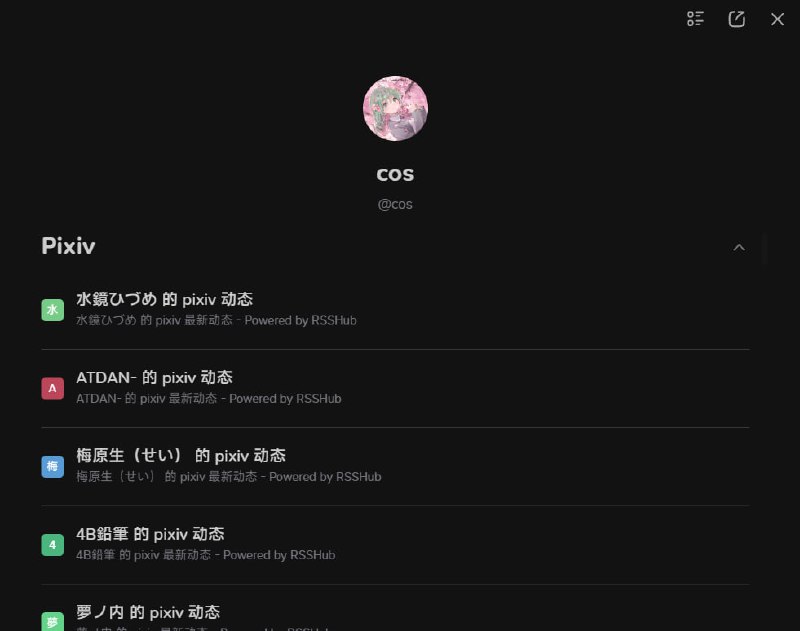Close the cos profile panel
The width and height of the screenshot is (800, 631).
click(x=777, y=19)
